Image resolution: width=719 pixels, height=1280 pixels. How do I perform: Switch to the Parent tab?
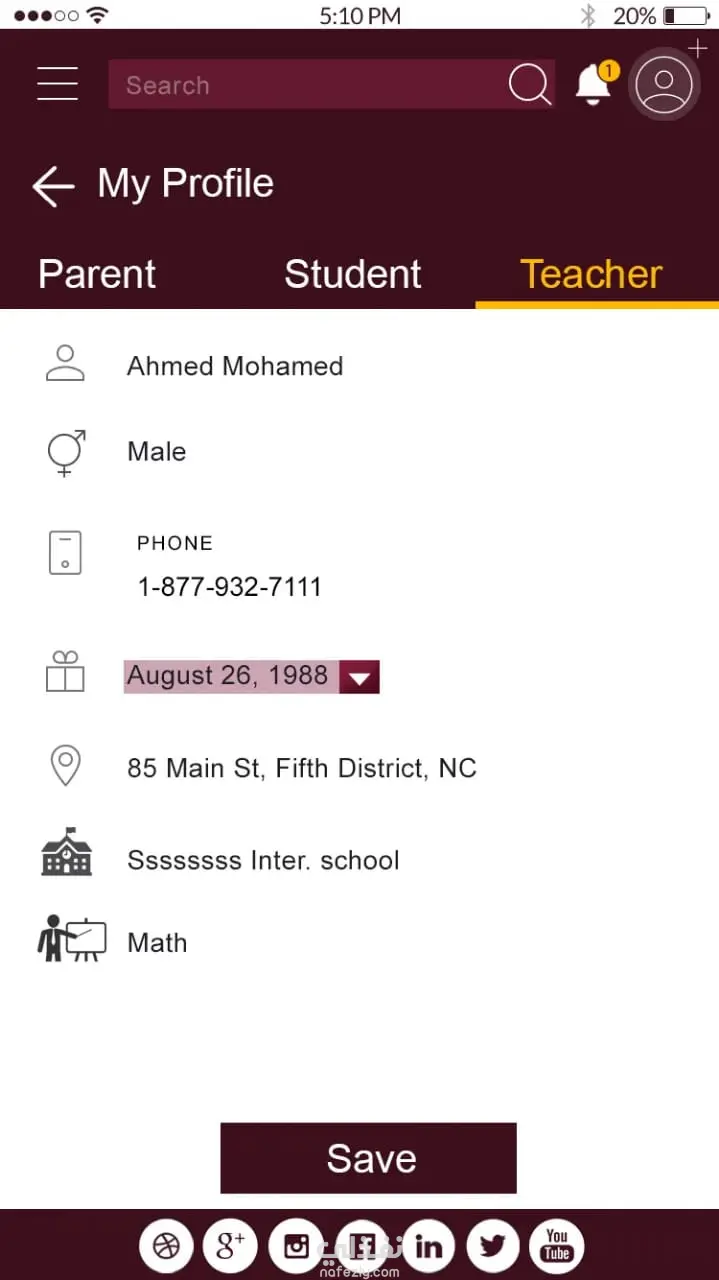coord(97,274)
